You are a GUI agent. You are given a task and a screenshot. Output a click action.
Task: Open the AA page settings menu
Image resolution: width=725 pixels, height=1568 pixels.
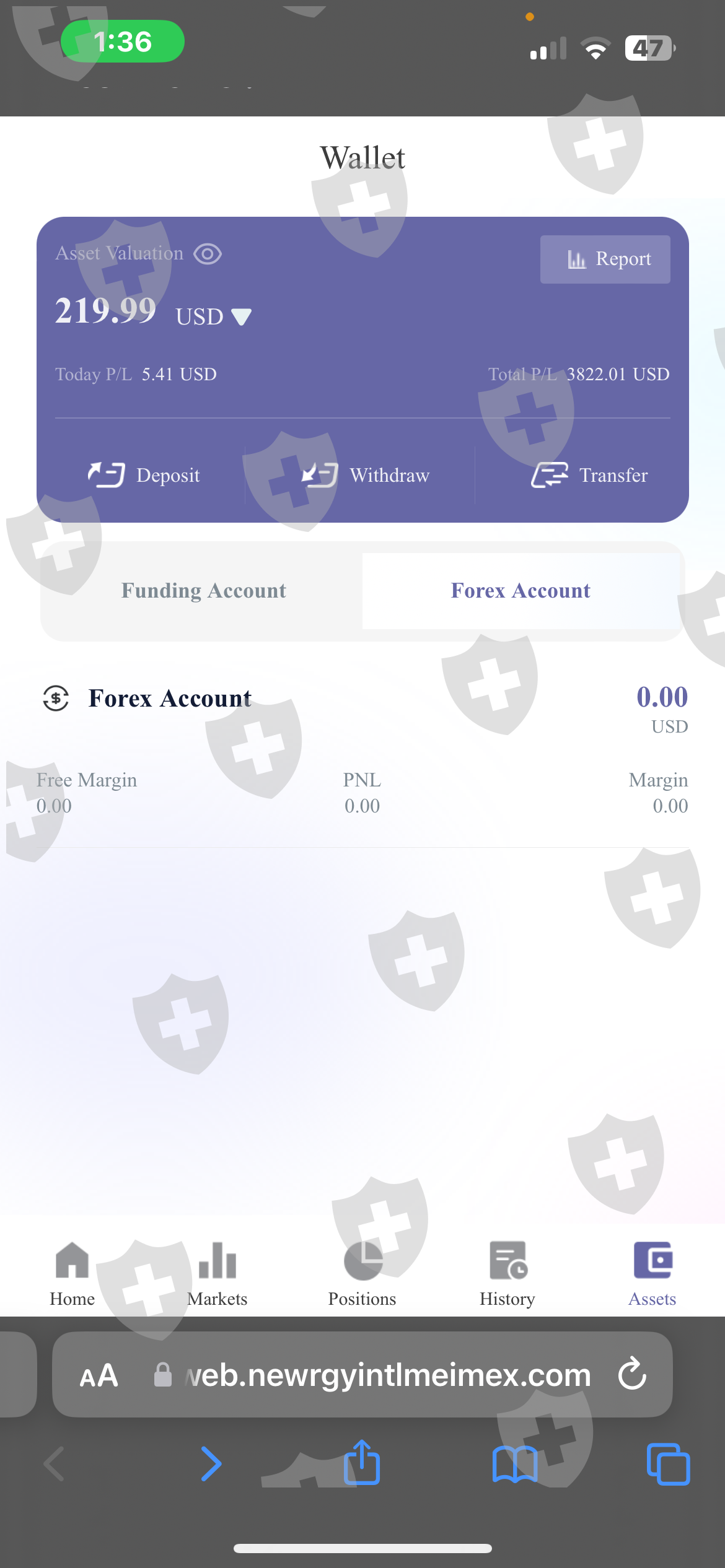tap(99, 1375)
